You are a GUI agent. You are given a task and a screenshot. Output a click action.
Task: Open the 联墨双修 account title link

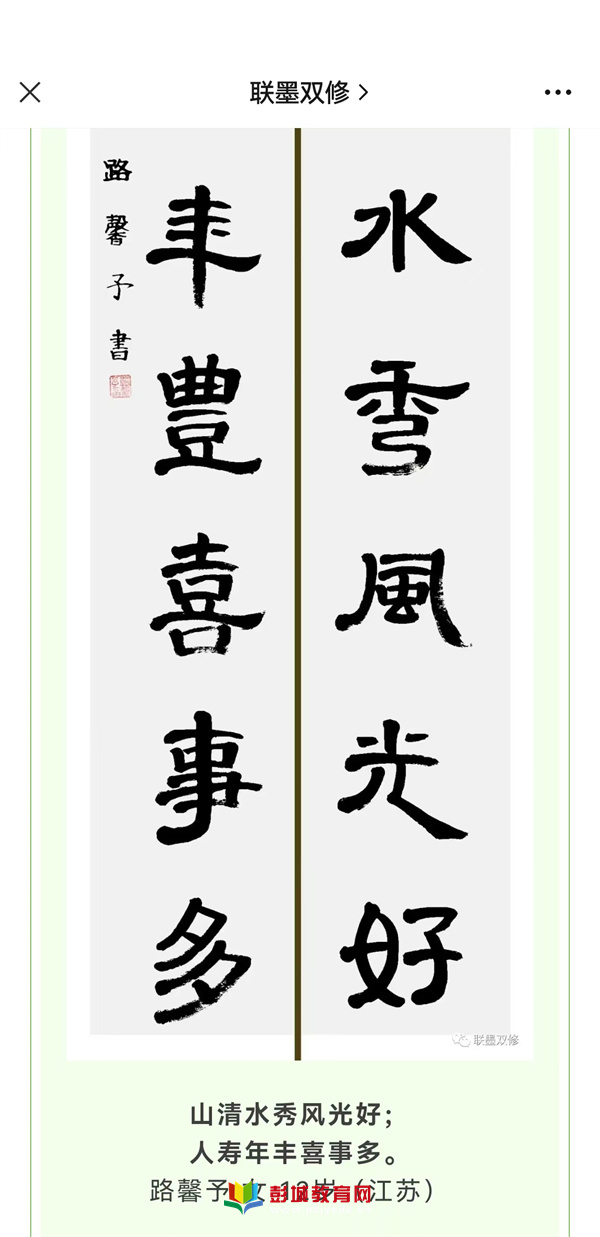[x=308, y=92]
